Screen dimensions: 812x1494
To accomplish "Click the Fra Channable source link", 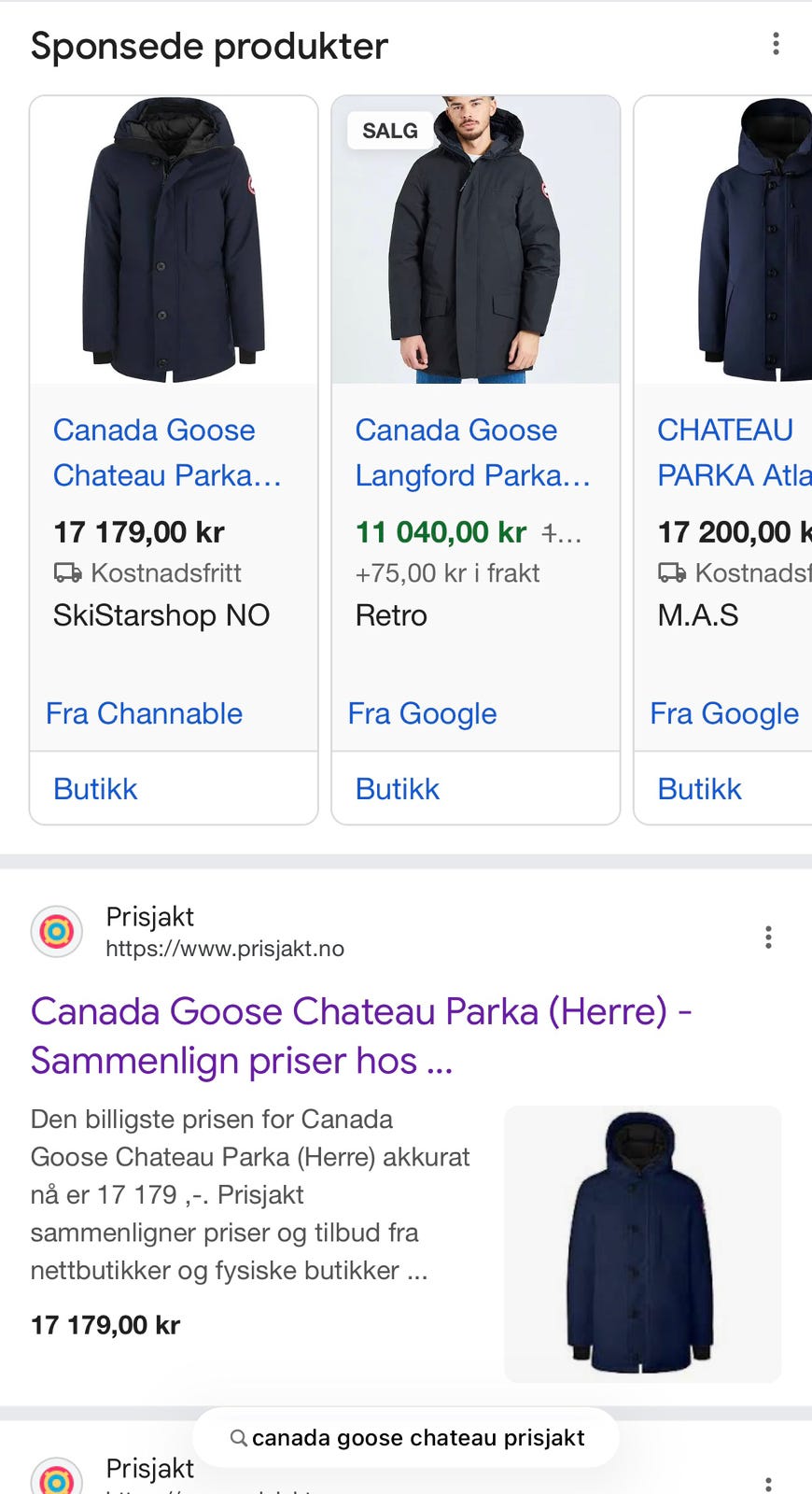I will point(145,713).
